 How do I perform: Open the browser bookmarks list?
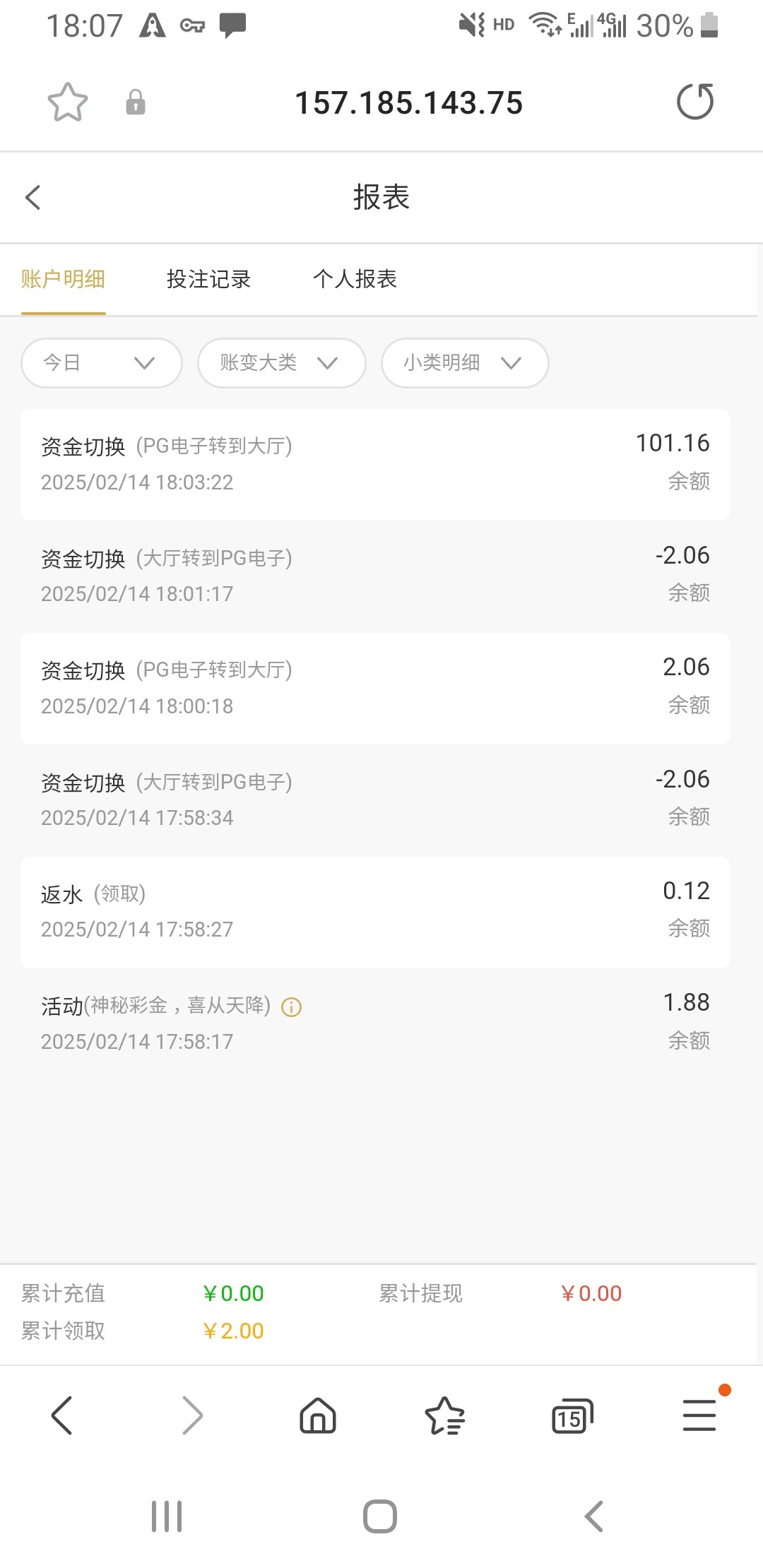(x=445, y=1415)
